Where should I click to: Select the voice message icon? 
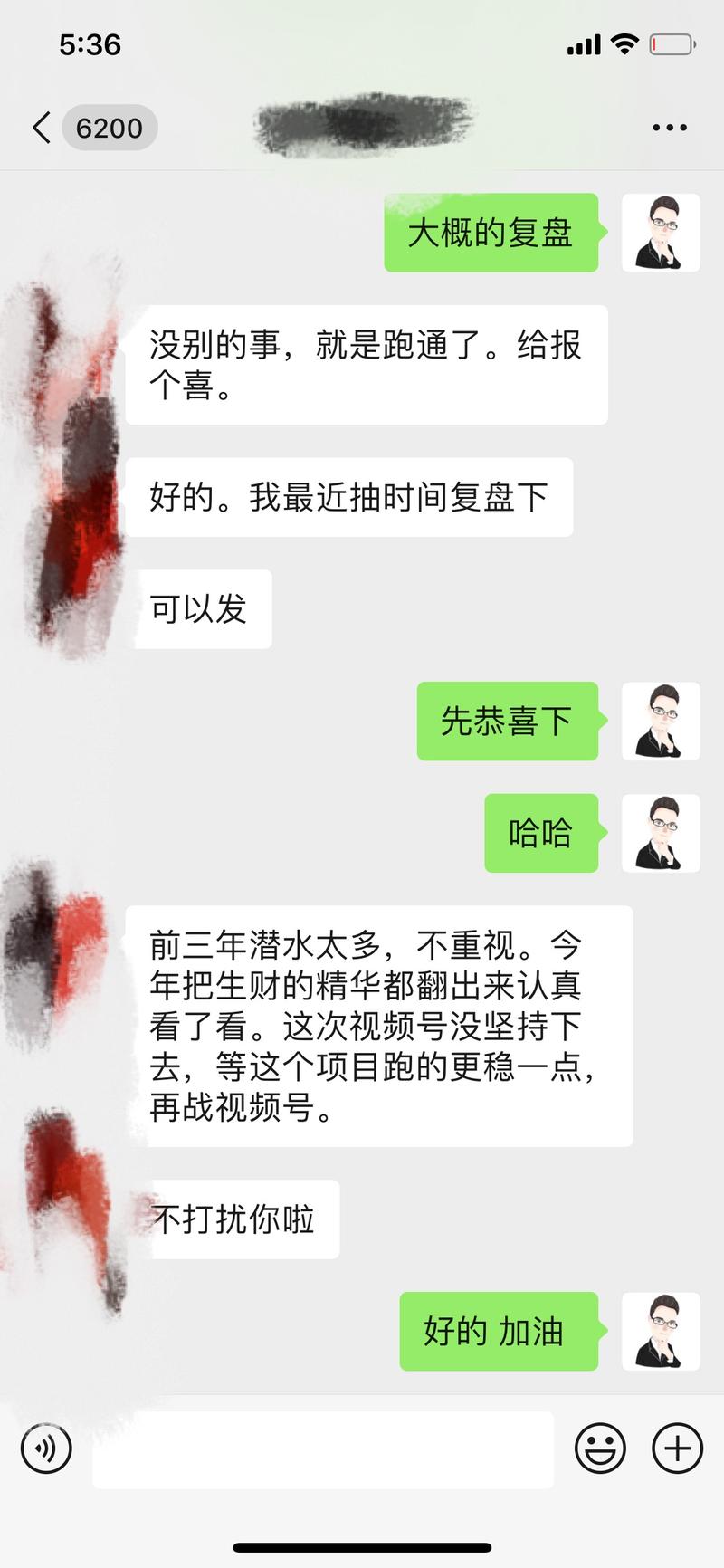46,1448
